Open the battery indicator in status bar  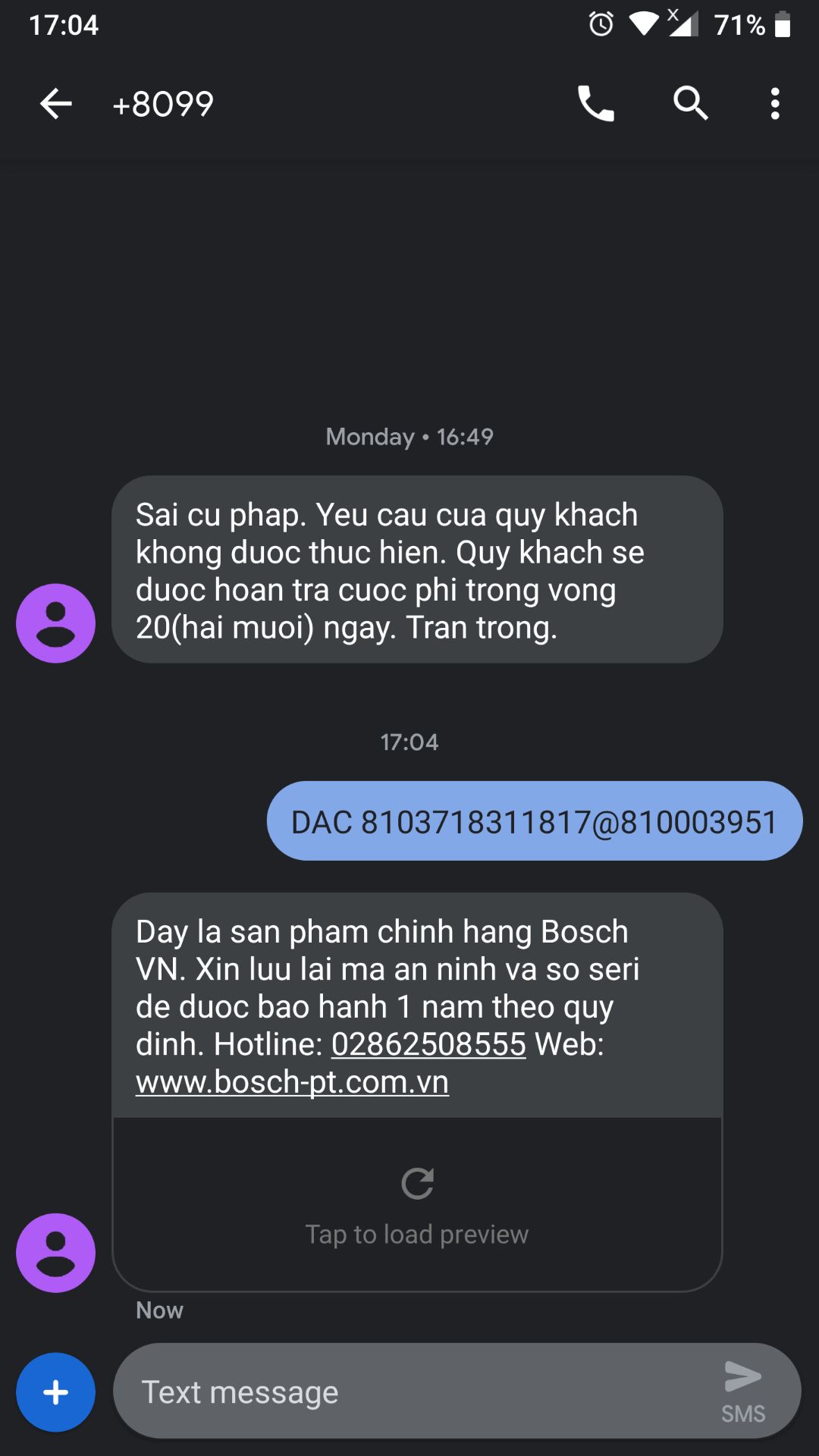[783, 24]
